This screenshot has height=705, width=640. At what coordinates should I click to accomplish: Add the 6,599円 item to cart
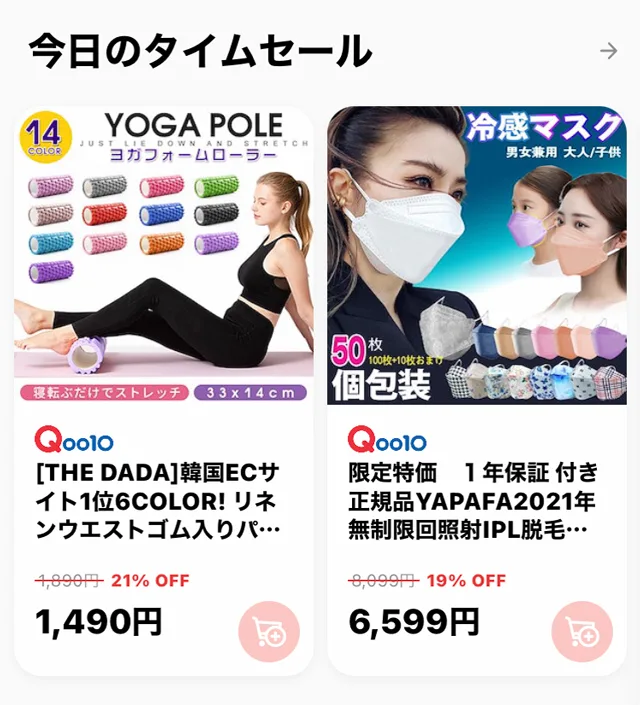(582, 632)
